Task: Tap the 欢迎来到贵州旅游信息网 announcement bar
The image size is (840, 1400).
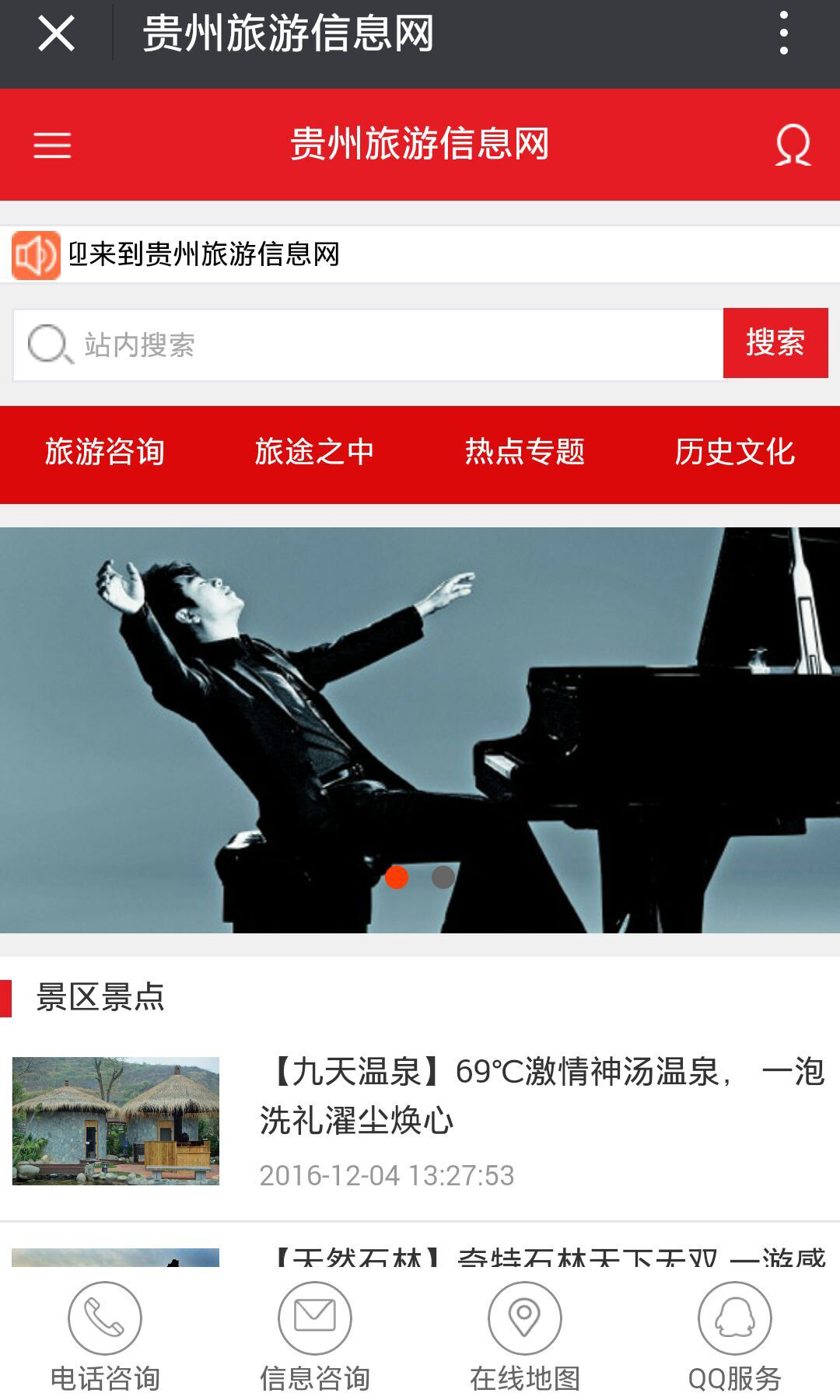Action: [311, 254]
